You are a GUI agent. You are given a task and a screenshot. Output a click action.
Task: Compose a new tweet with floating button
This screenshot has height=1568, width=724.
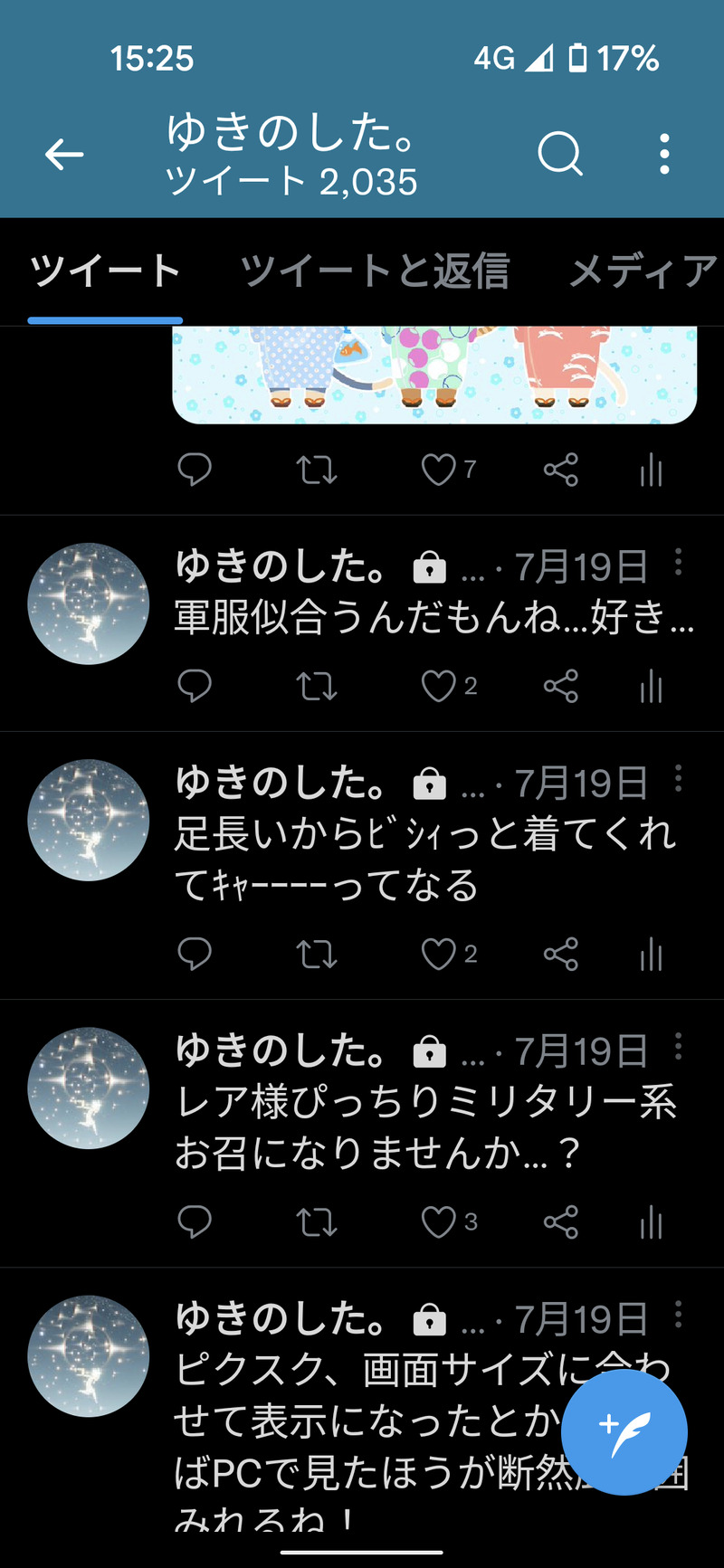624,1431
